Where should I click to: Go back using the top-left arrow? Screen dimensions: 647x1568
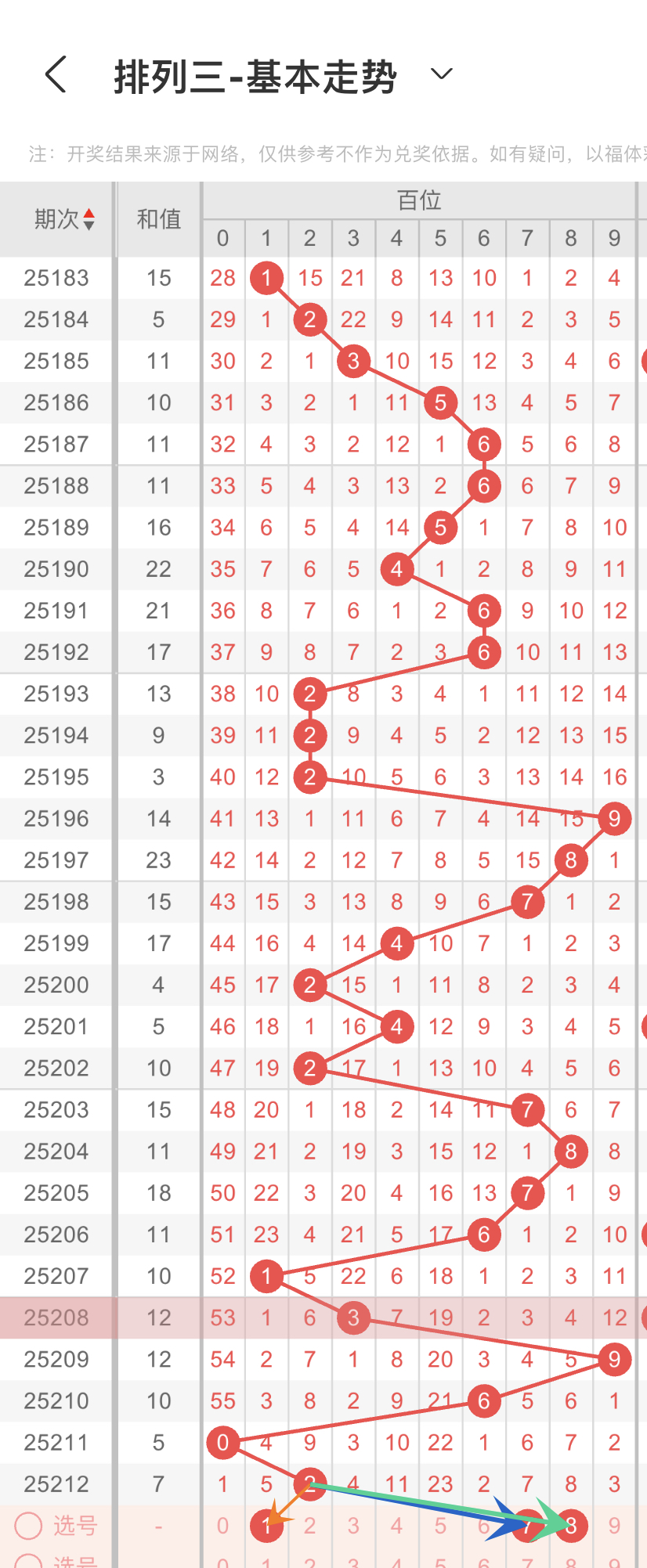click(x=56, y=75)
